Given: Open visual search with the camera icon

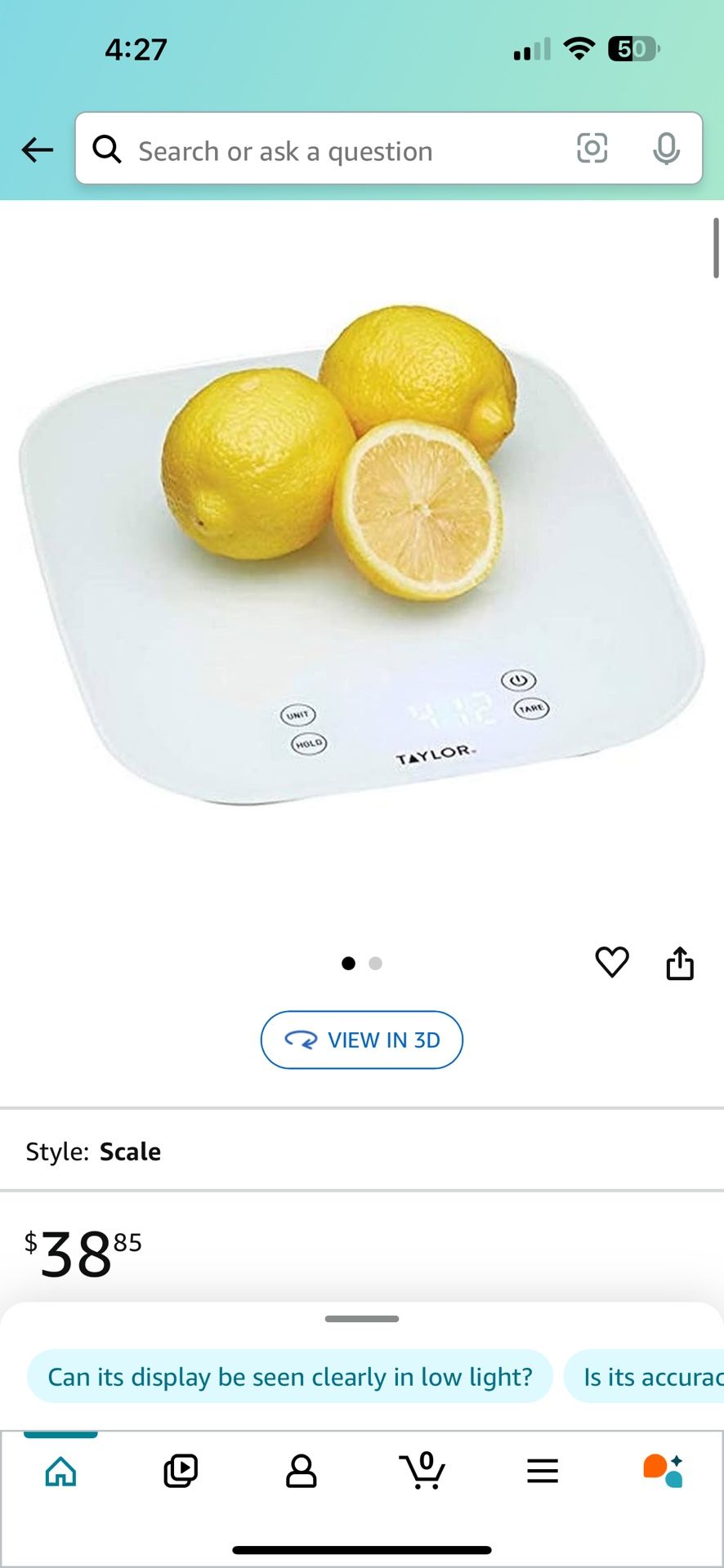Looking at the screenshot, I should pyautogui.click(x=592, y=149).
